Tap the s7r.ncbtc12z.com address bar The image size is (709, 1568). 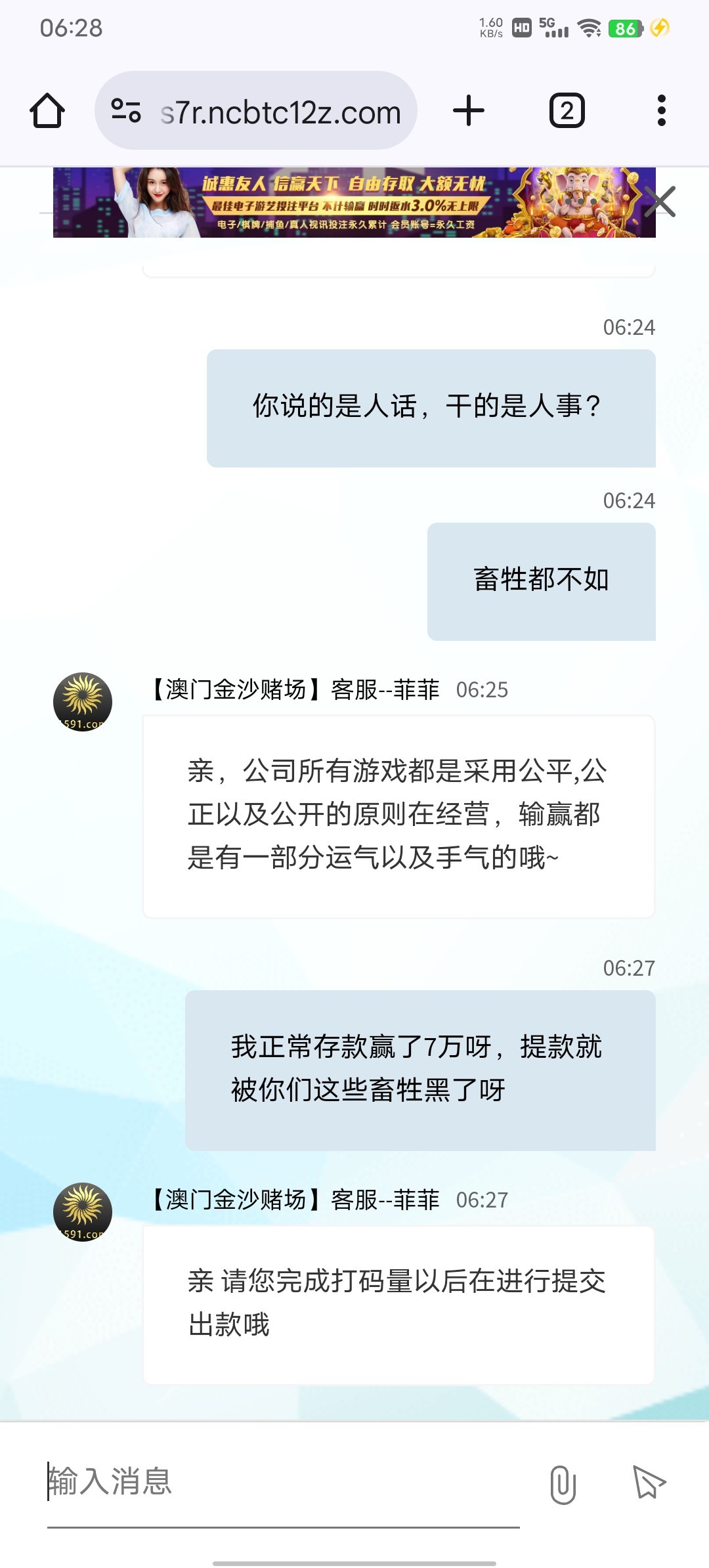(x=280, y=112)
